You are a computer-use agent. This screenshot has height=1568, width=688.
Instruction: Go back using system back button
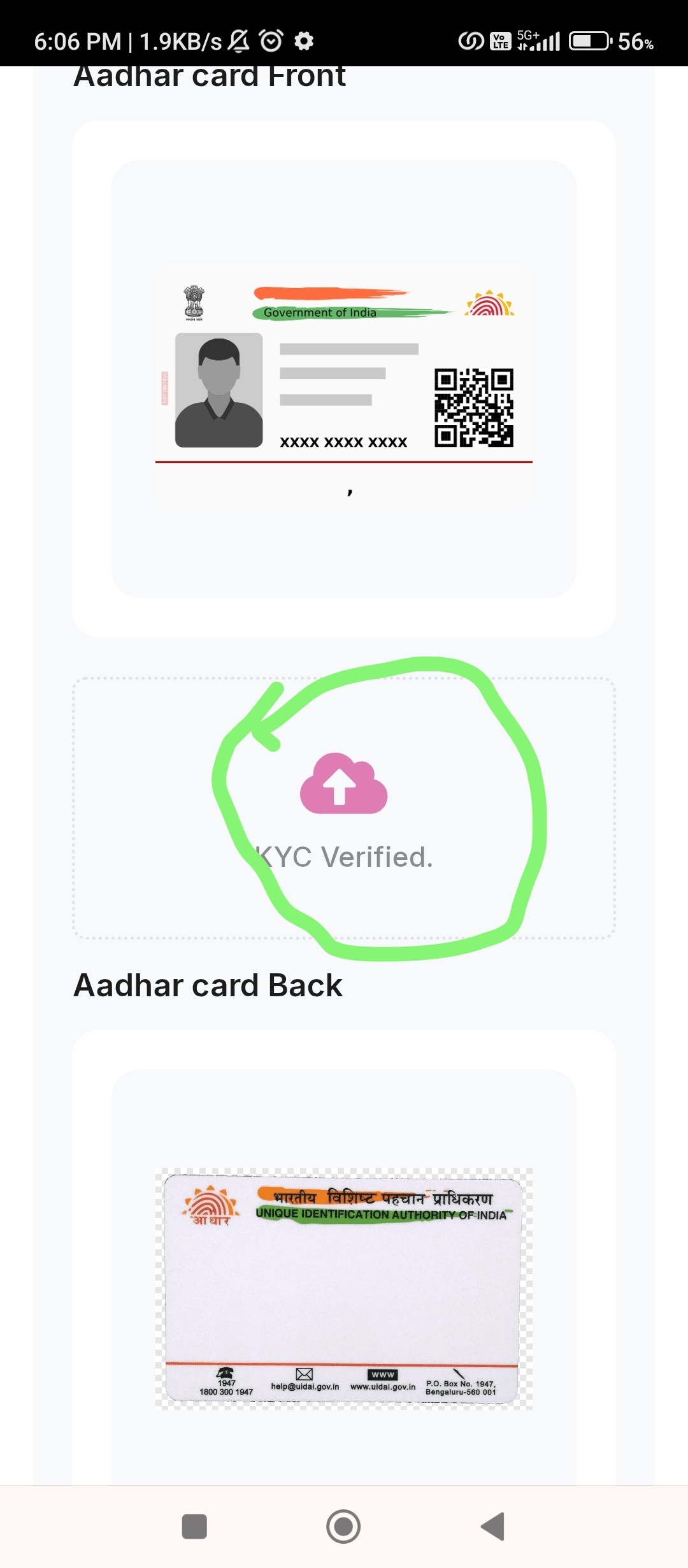(492, 1527)
